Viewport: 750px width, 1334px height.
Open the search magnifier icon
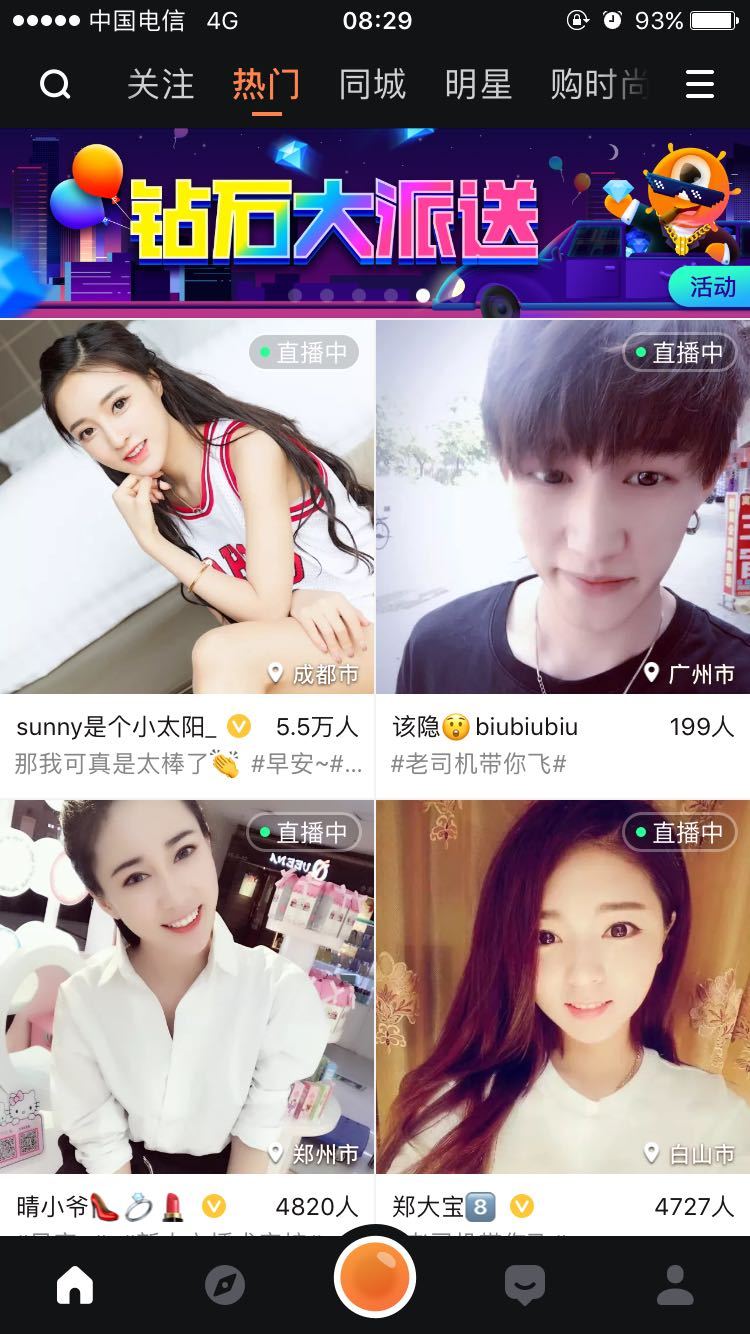pos(55,85)
